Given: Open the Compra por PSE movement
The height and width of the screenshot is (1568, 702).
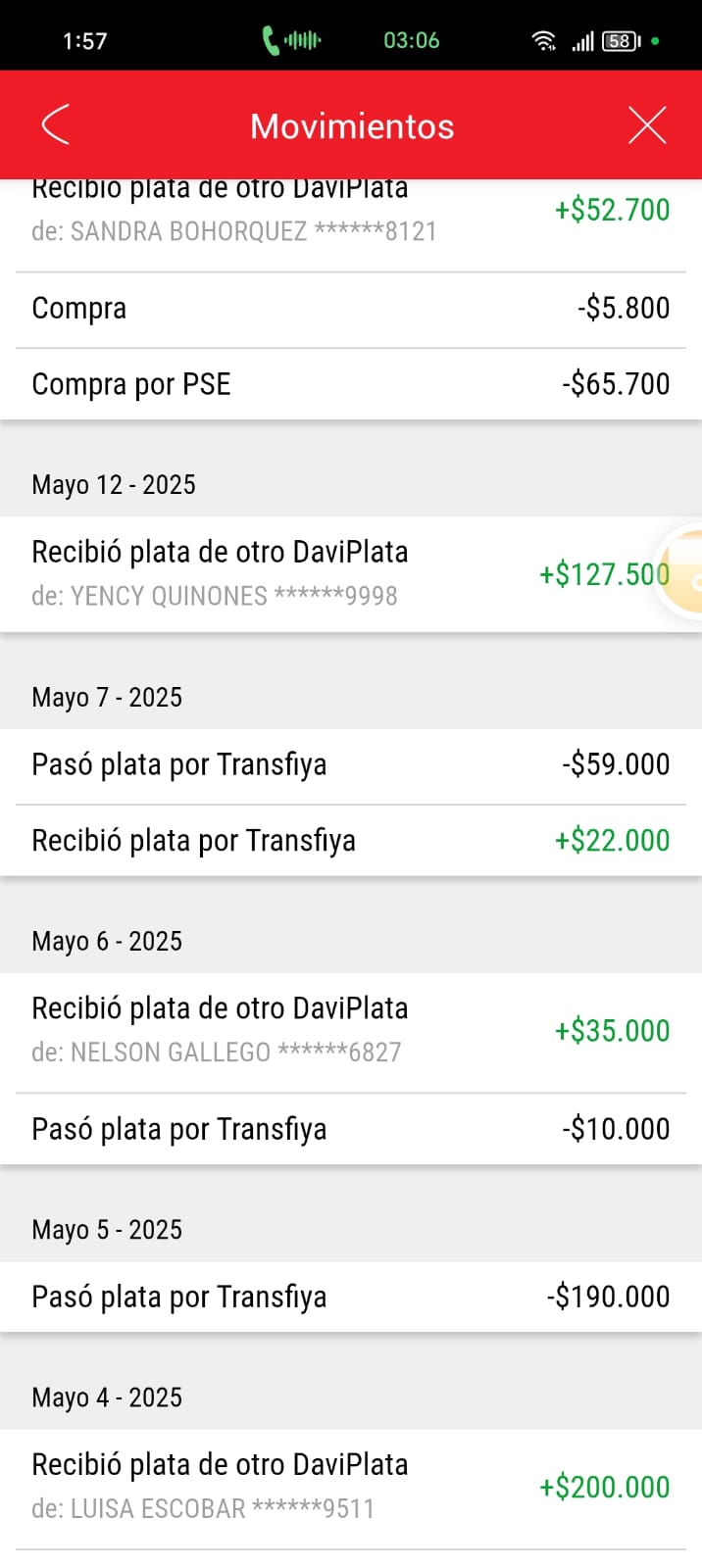Looking at the screenshot, I should click(x=351, y=384).
